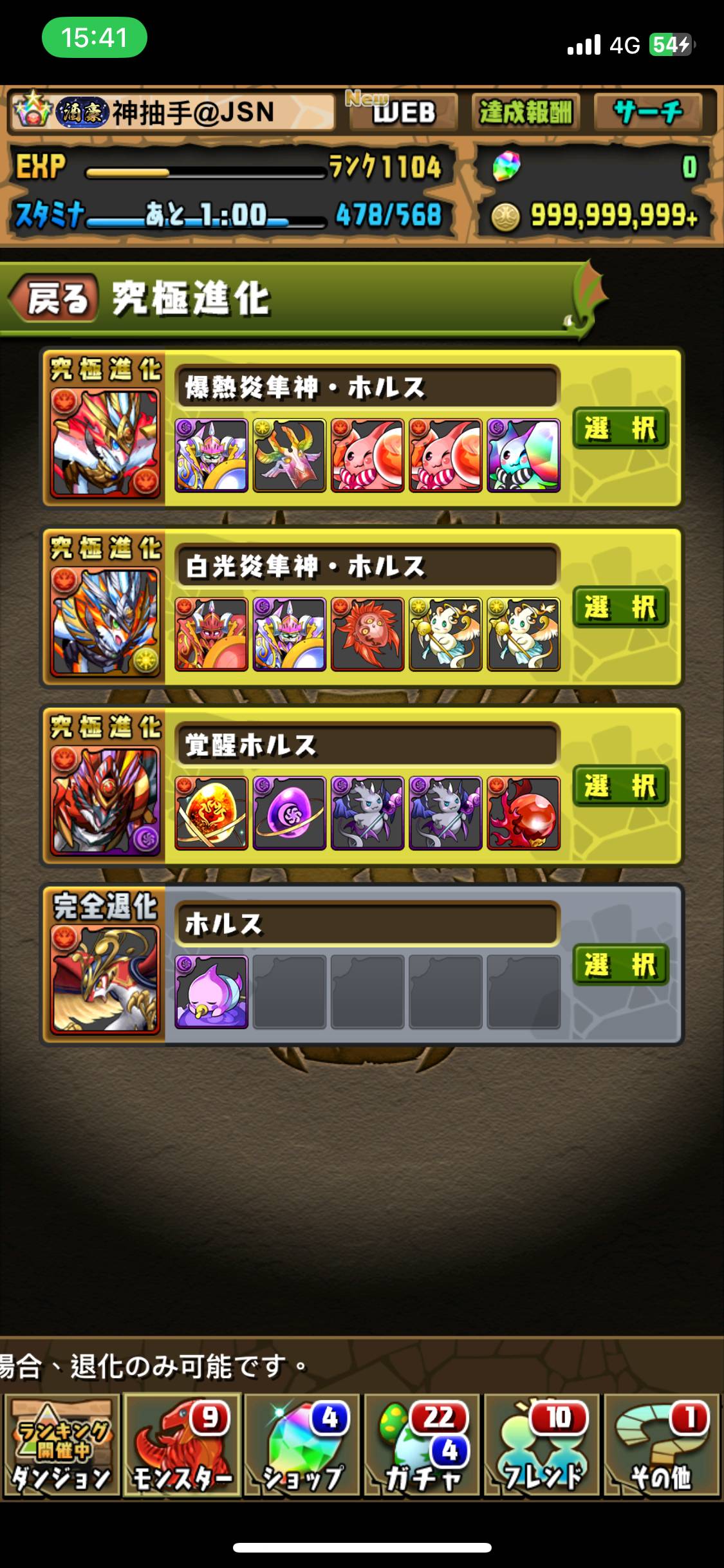Open the WEB button
Image resolution: width=724 pixels, height=1568 pixels.
pyautogui.click(x=404, y=112)
